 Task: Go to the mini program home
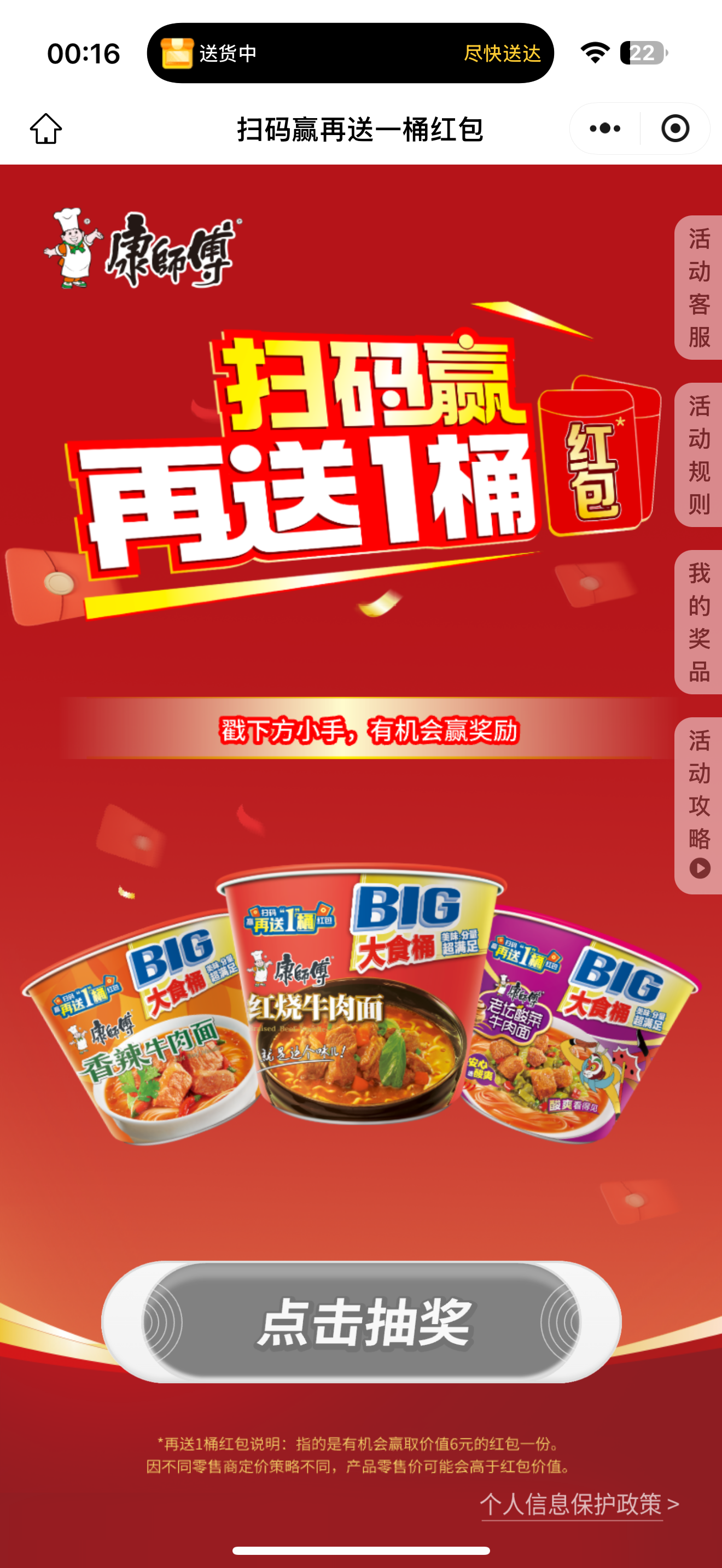pyautogui.click(x=45, y=128)
